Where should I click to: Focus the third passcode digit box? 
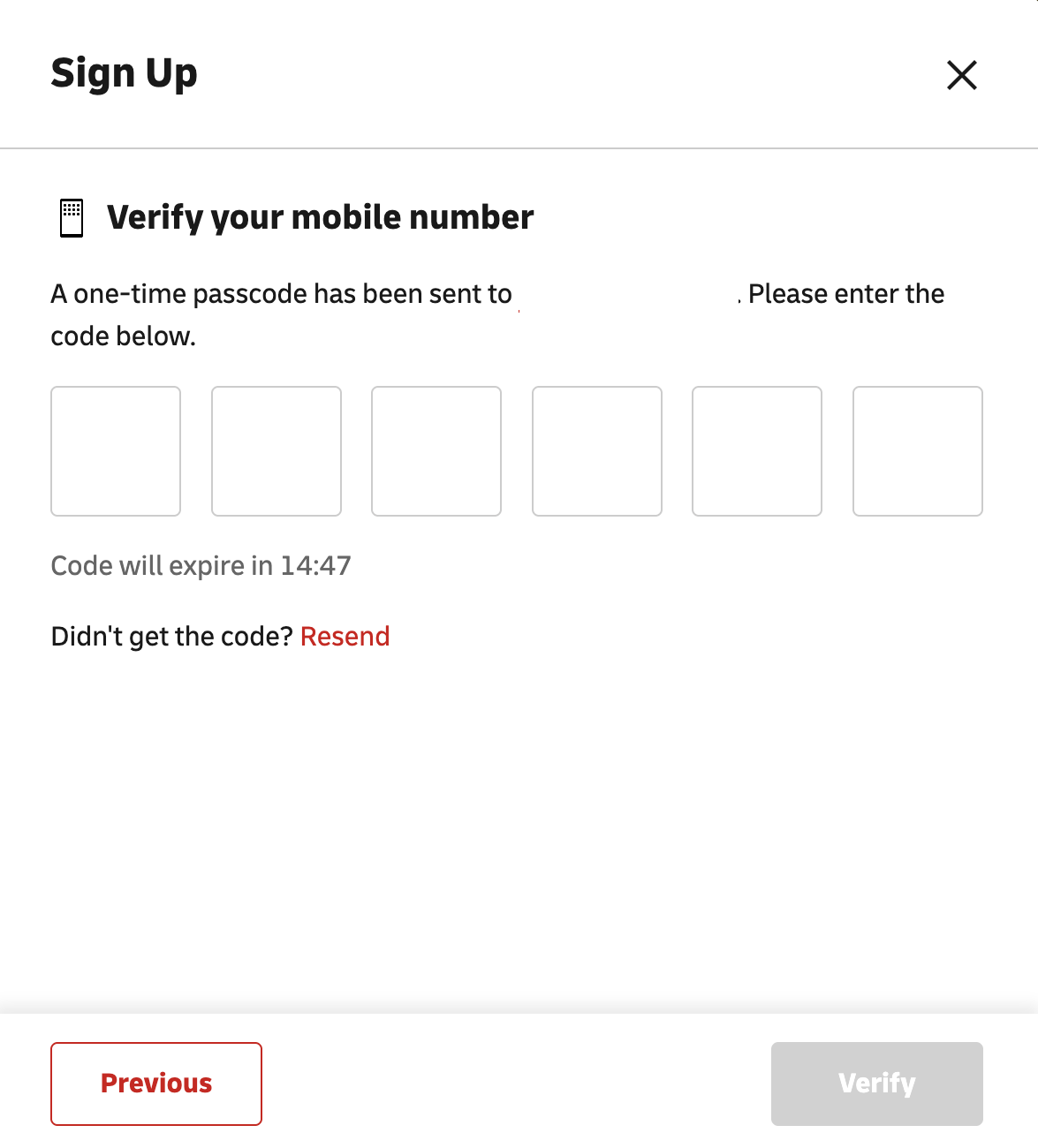(x=436, y=451)
